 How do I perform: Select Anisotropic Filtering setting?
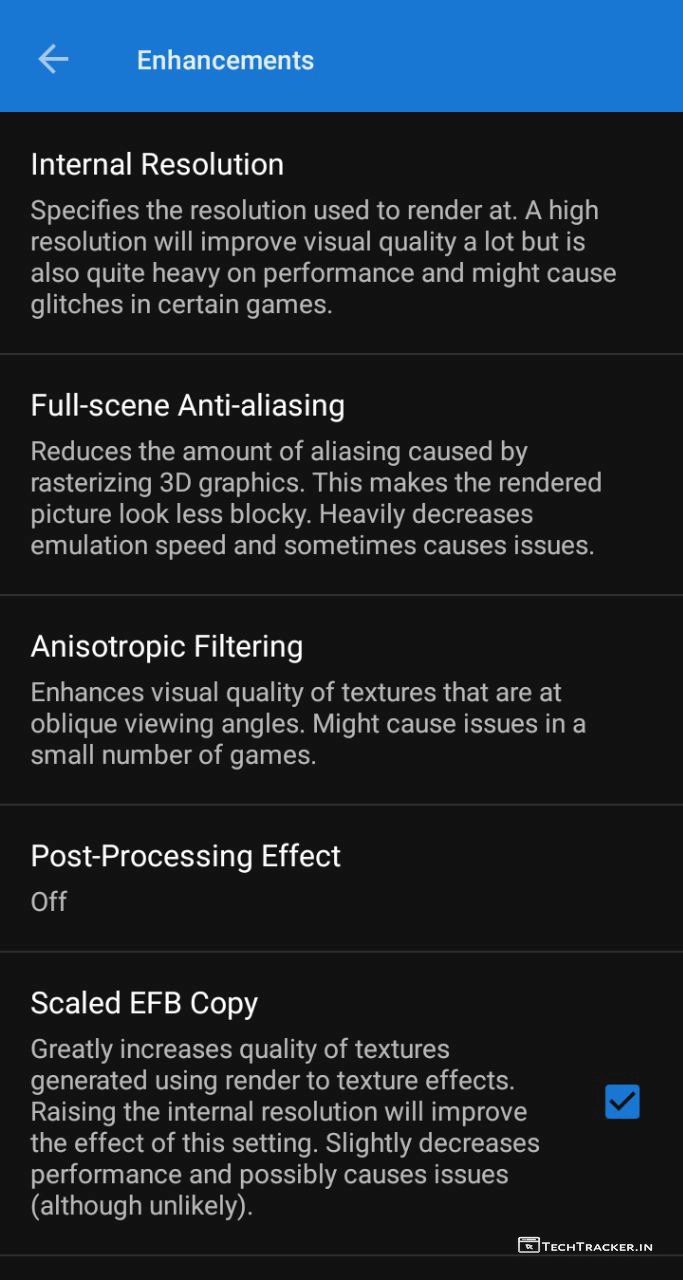340,699
